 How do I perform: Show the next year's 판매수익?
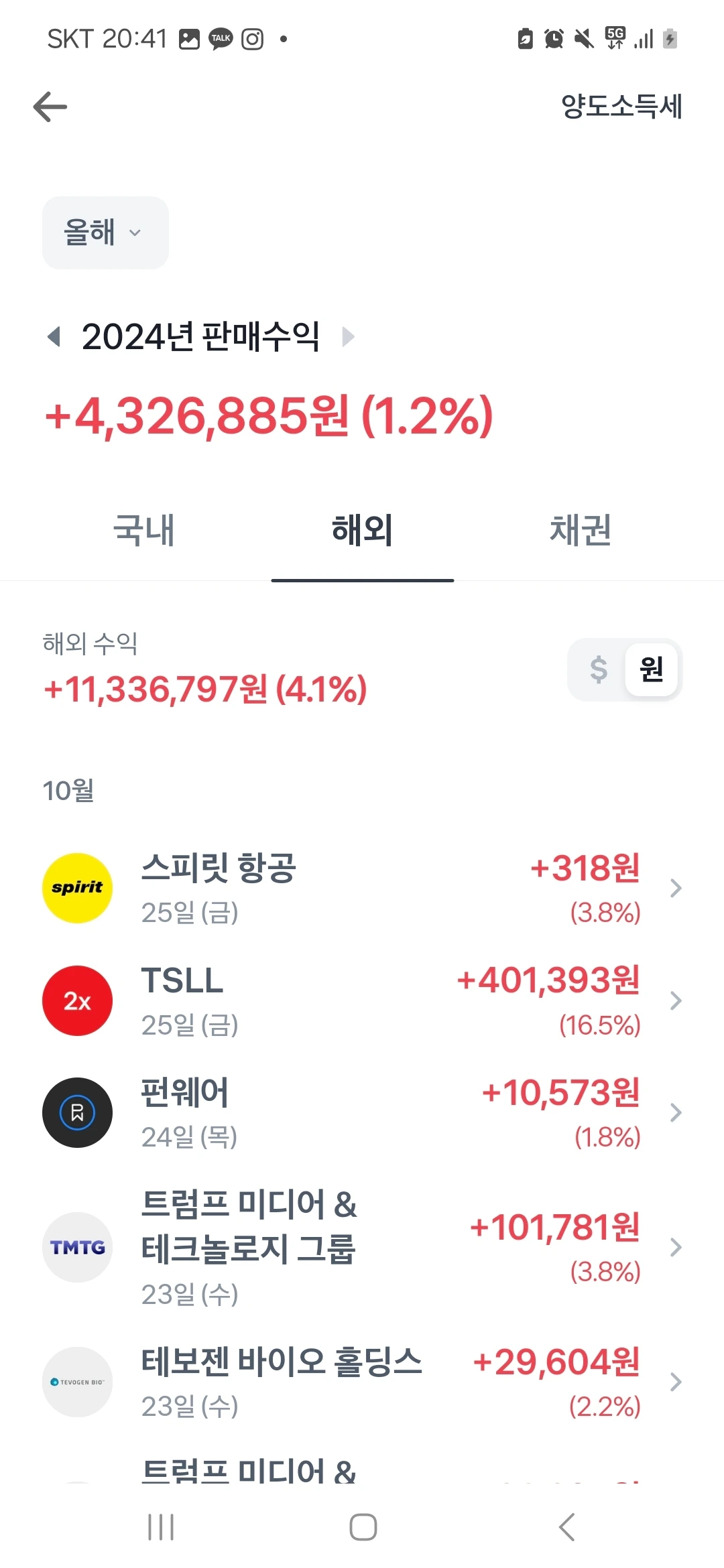[x=348, y=336]
